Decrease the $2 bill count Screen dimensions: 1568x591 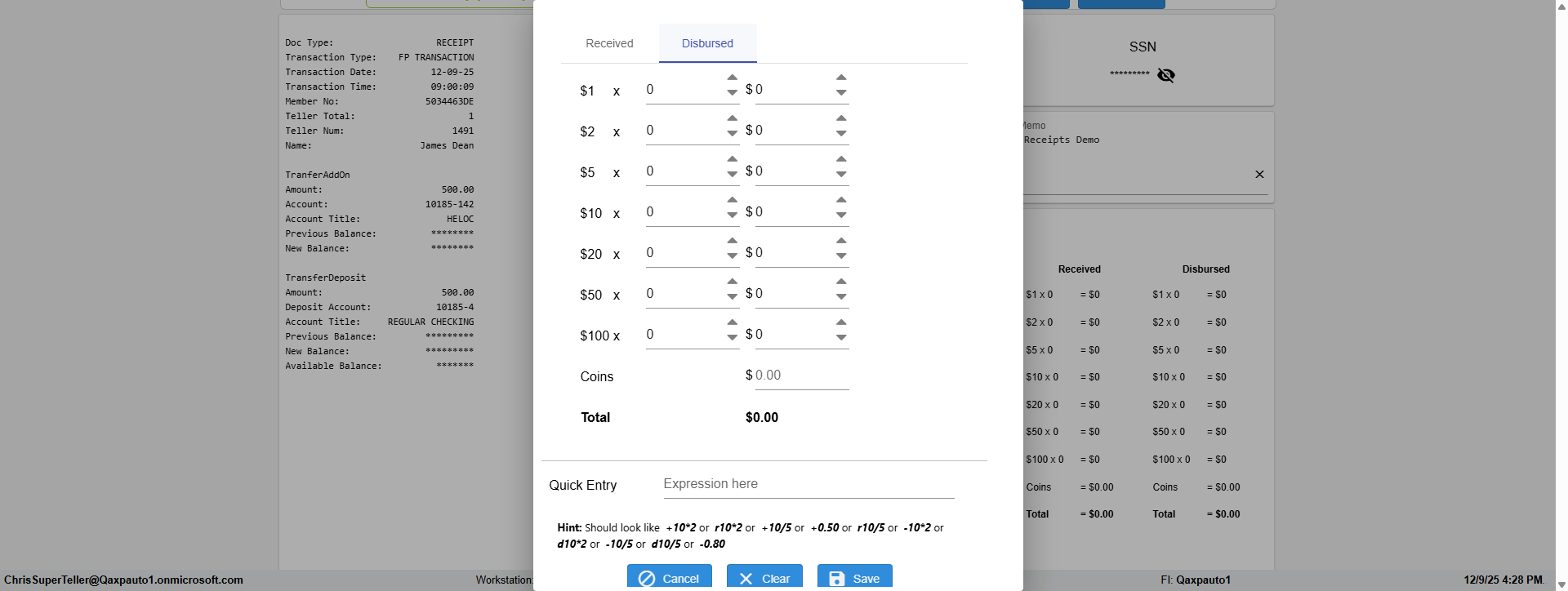(732, 134)
